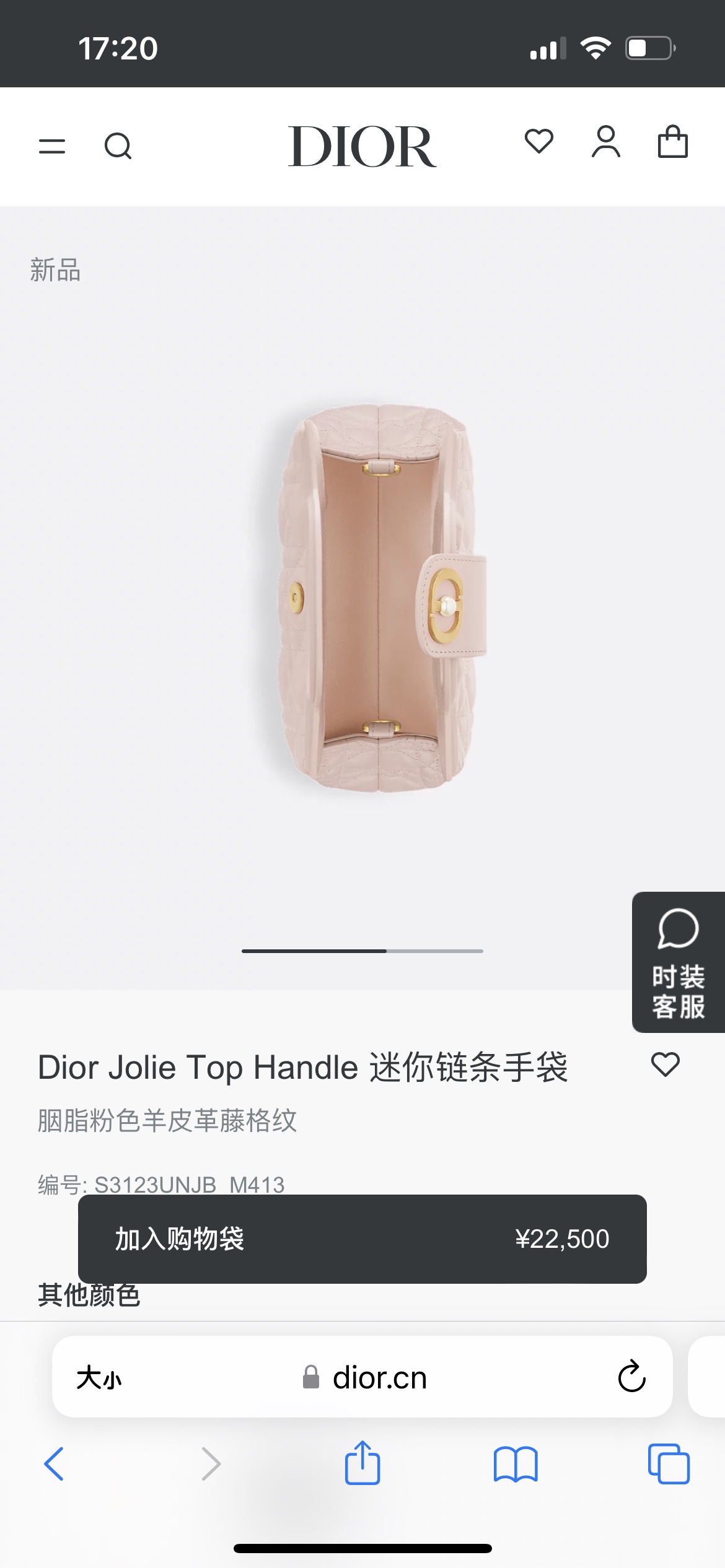Open the shopping bag
The height and width of the screenshot is (1568, 725).
click(x=672, y=142)
